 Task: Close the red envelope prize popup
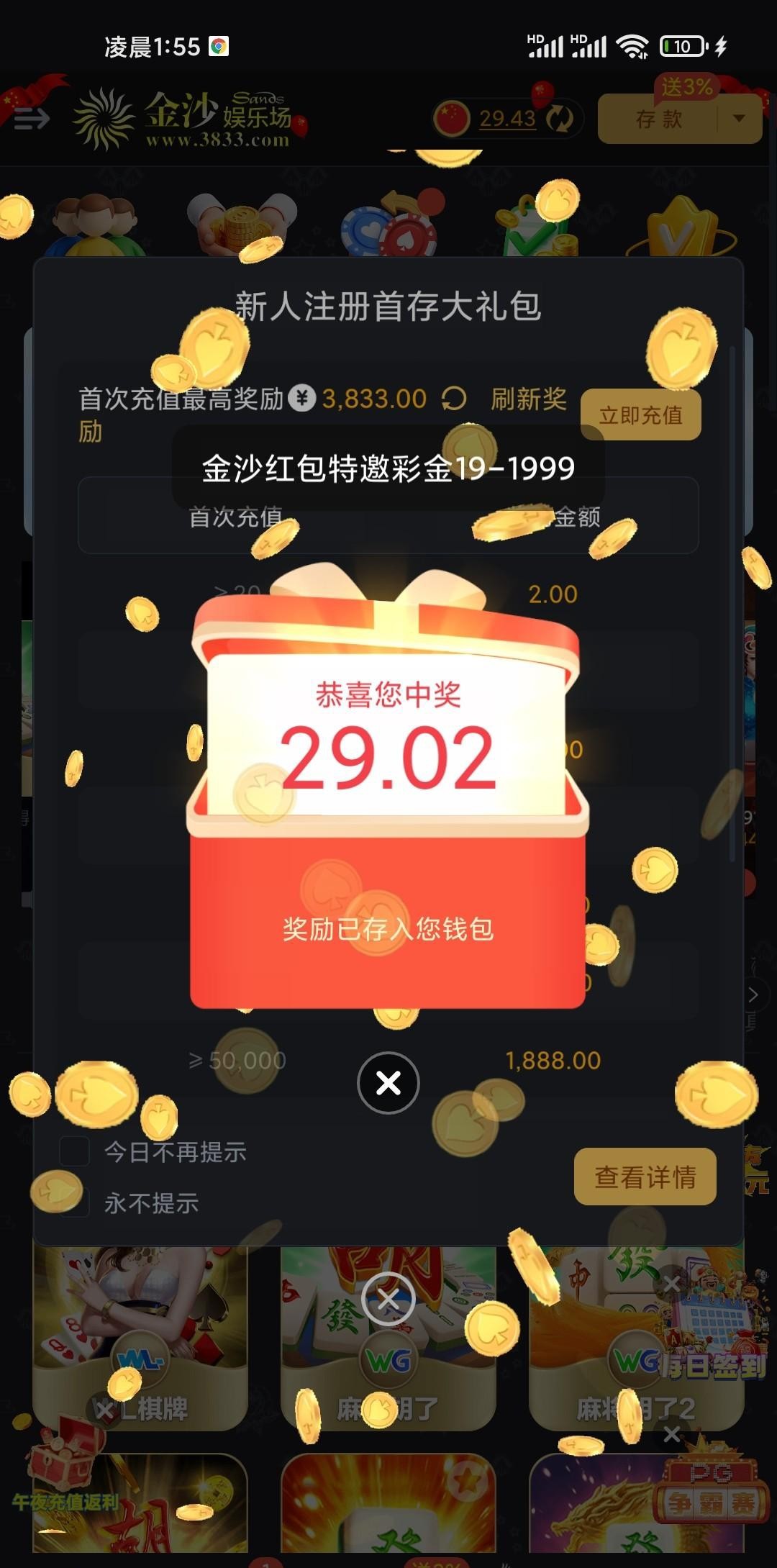click(388, 1082)
